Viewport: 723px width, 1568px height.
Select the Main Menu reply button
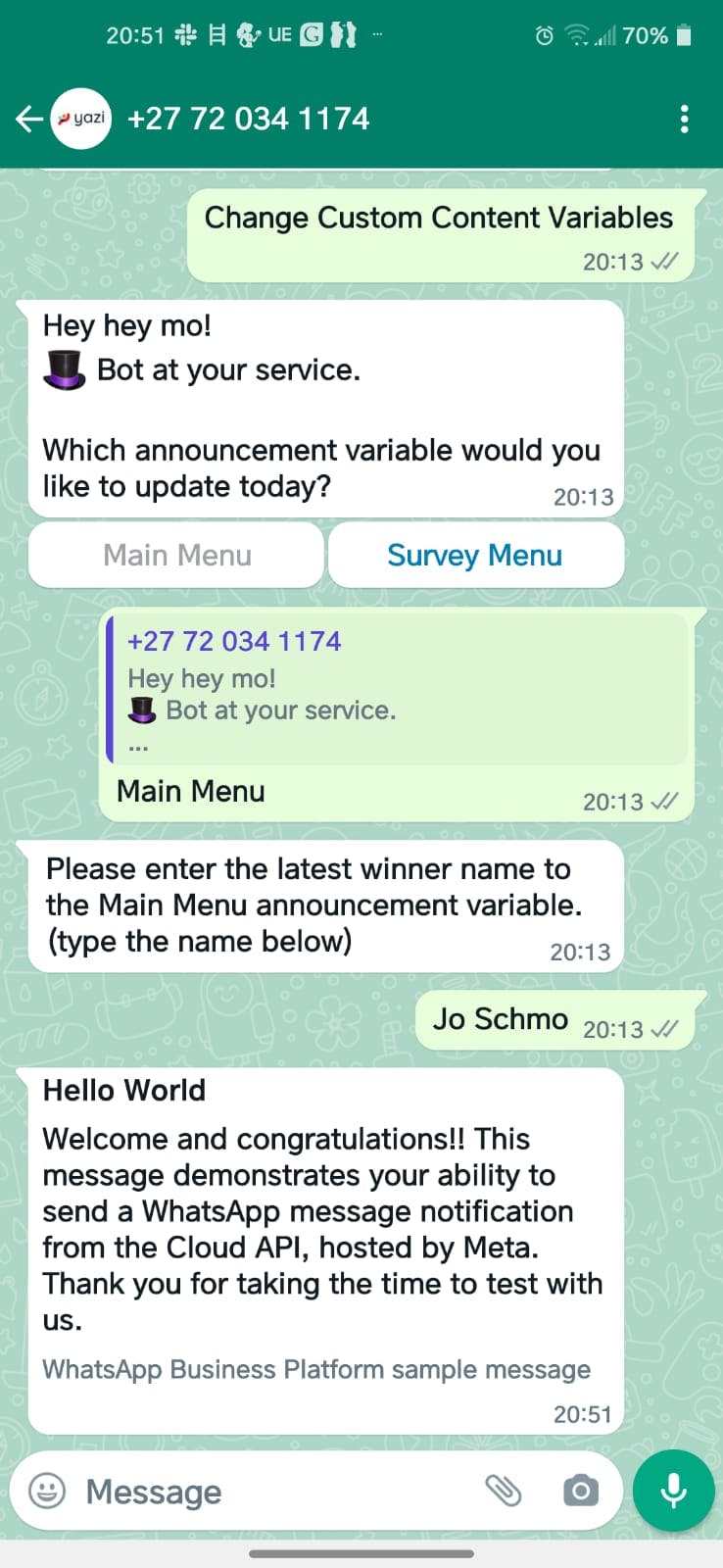point(176,556)
